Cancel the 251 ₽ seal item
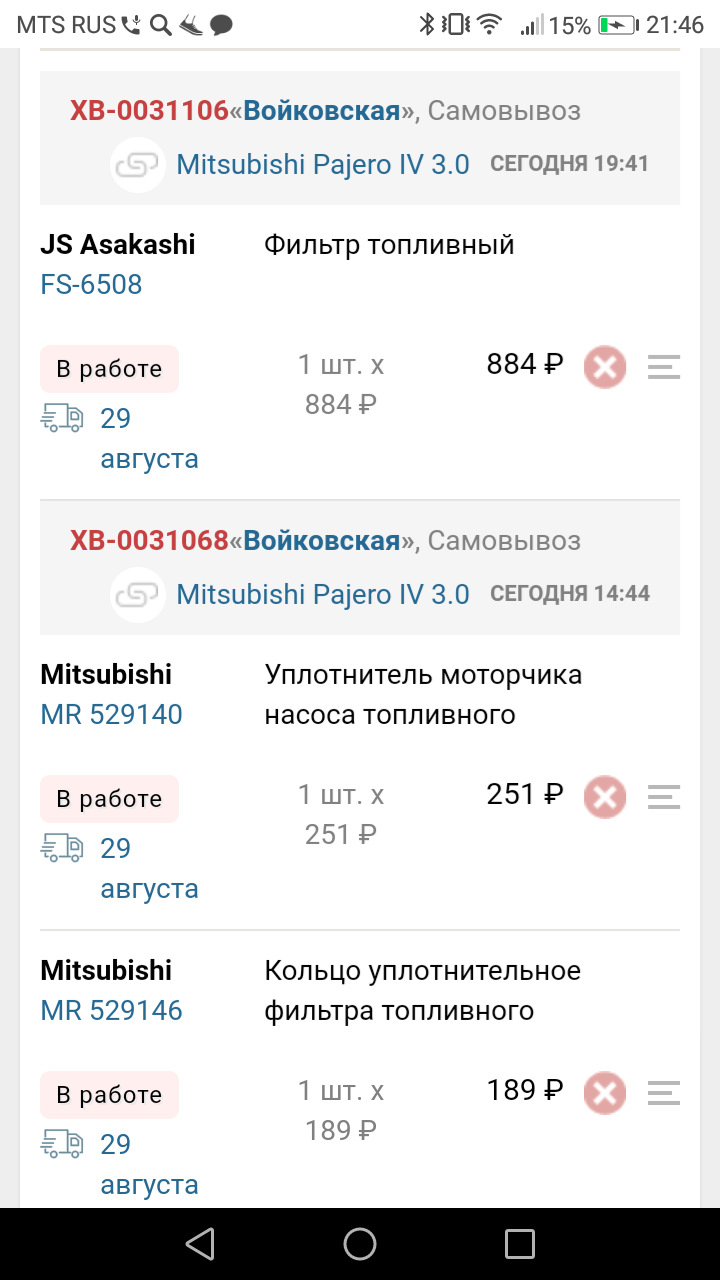 [605, 797]
